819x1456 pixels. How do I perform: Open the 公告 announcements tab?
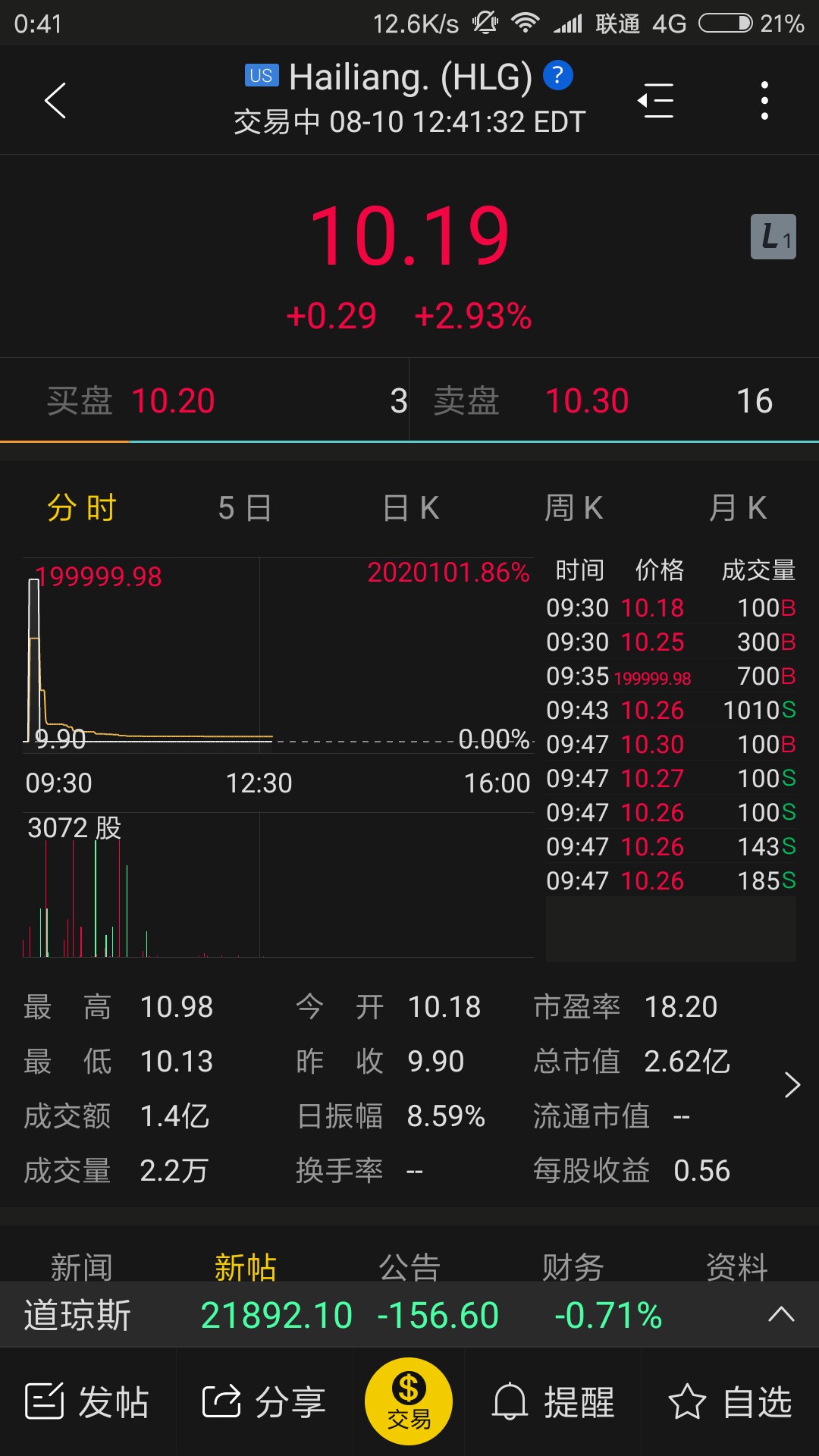pyautogui.click(x=409, y=1266)
